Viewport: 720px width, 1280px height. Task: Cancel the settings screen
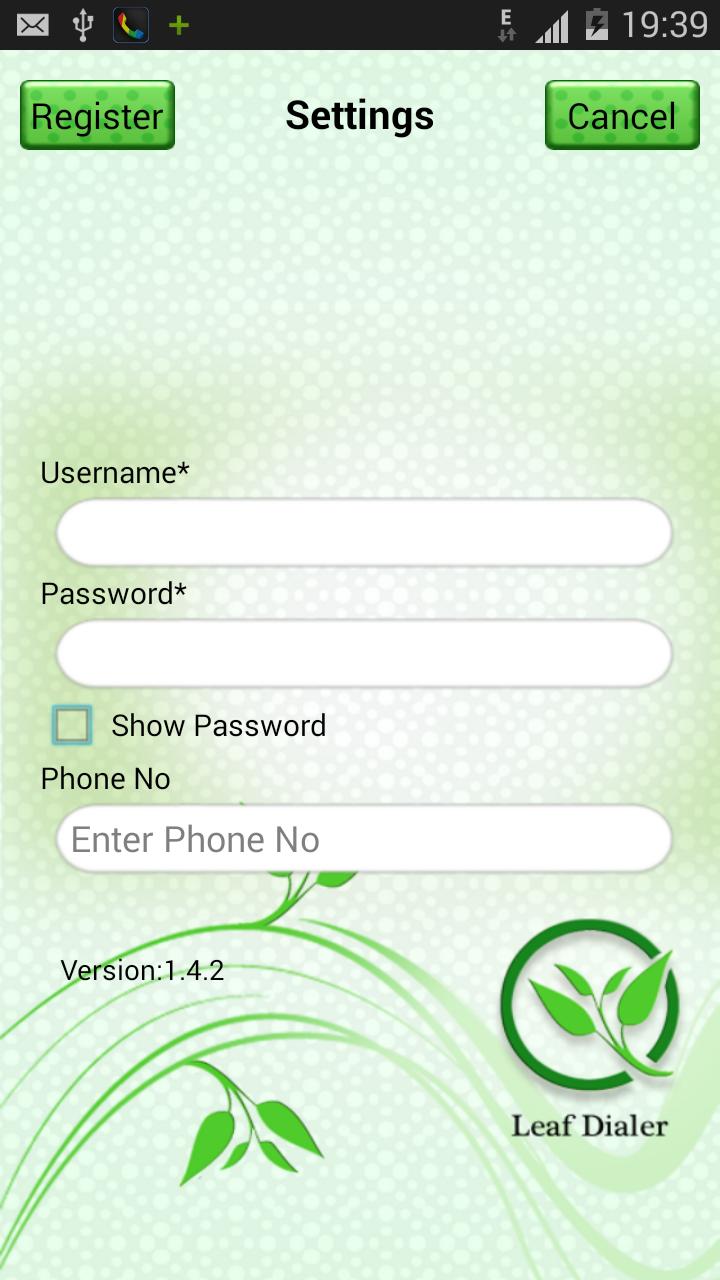click(621, 115)
